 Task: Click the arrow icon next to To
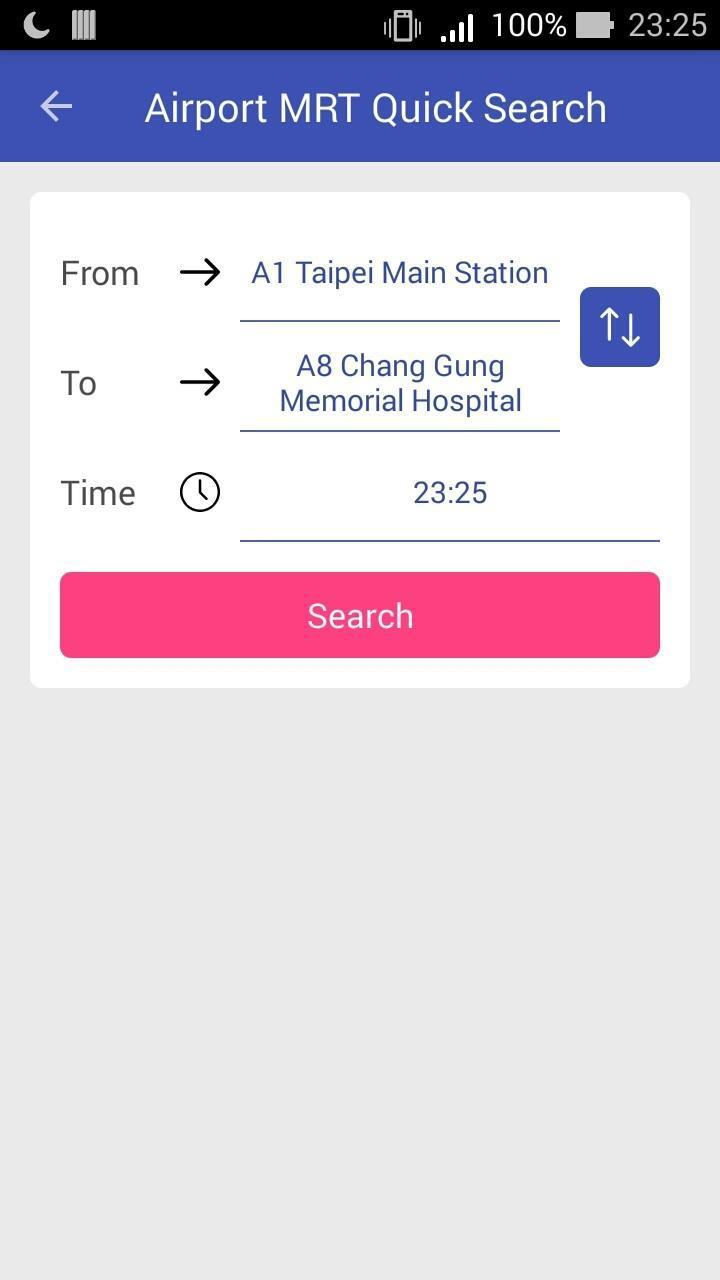(200, 382)
